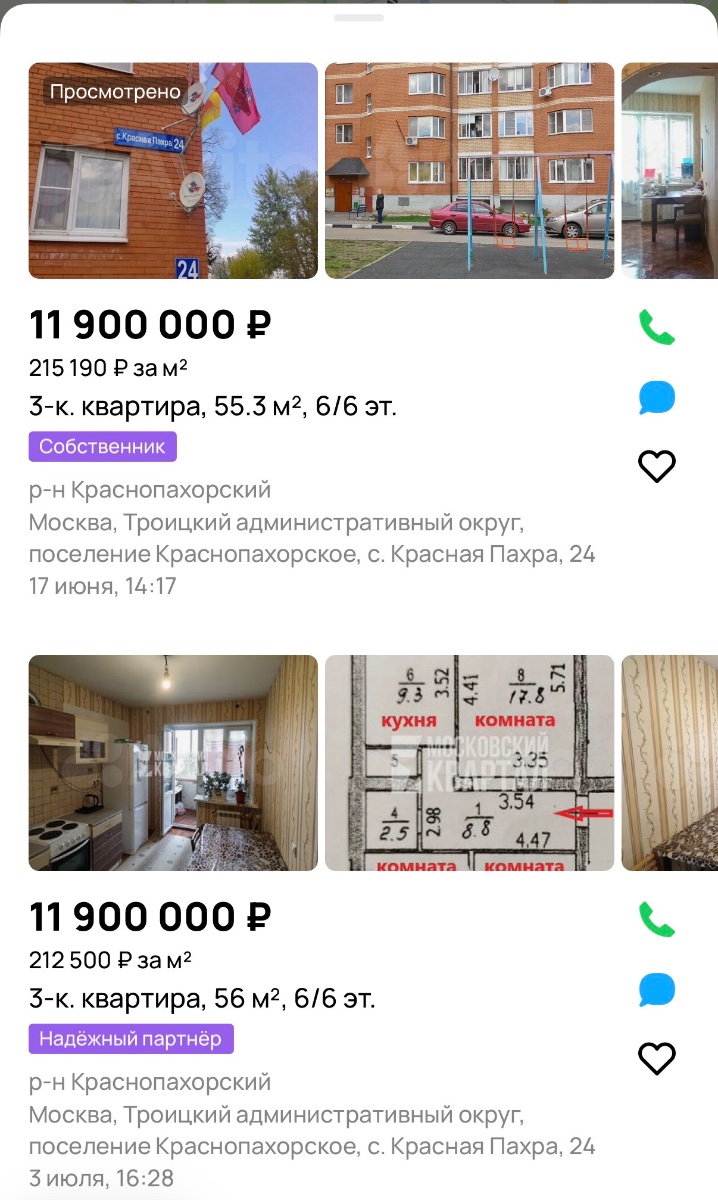Message the seller of the 55.3 m² flat
The width and height of the screenshot is (718, 1200).
click(x=657, y=398)
